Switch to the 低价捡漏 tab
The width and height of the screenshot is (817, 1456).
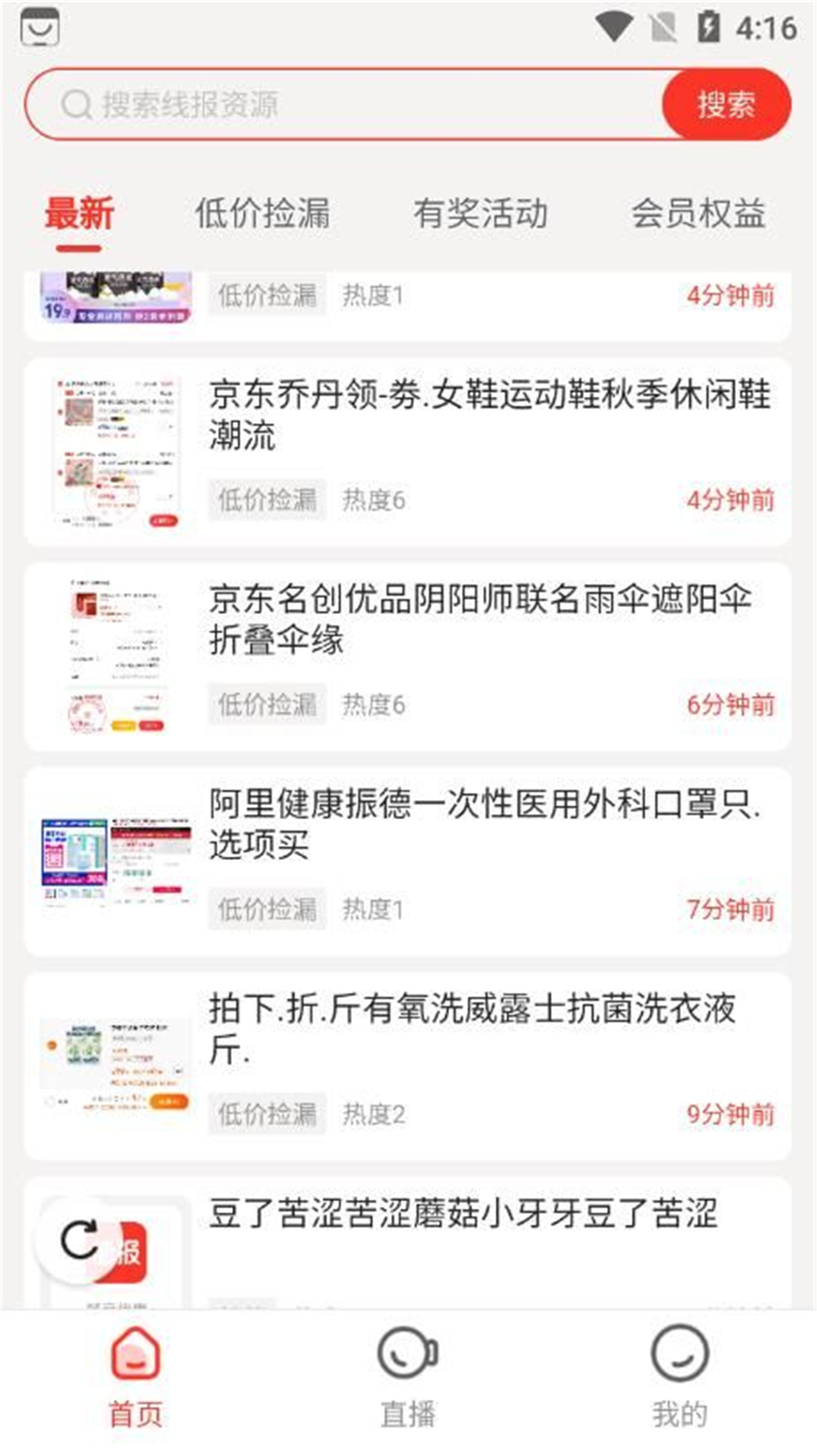pyautogui.click(x=262, y=213)
